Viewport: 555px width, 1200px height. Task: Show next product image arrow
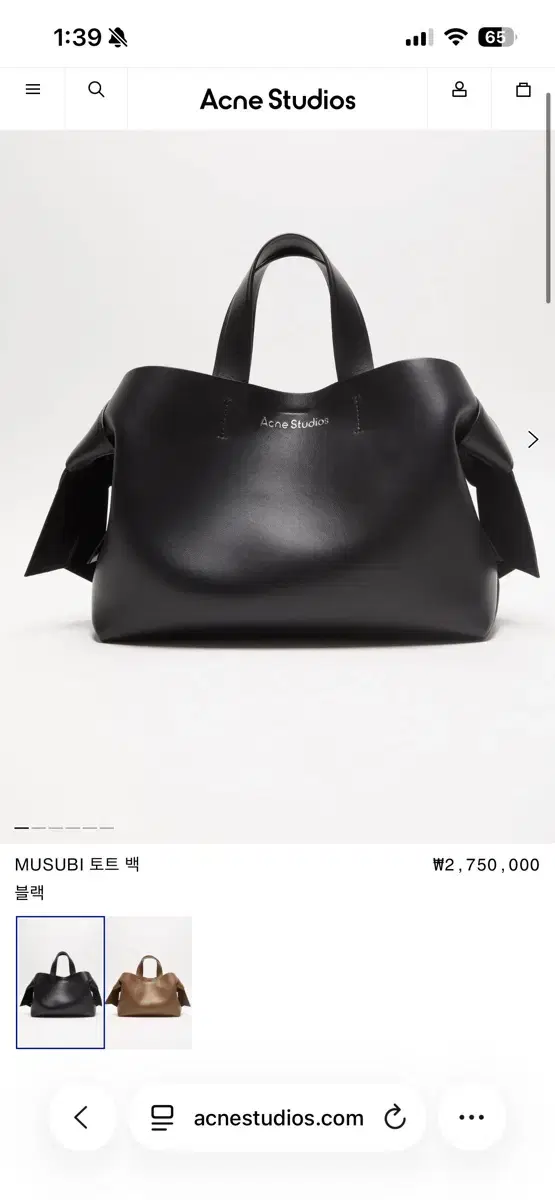point(533,439)
